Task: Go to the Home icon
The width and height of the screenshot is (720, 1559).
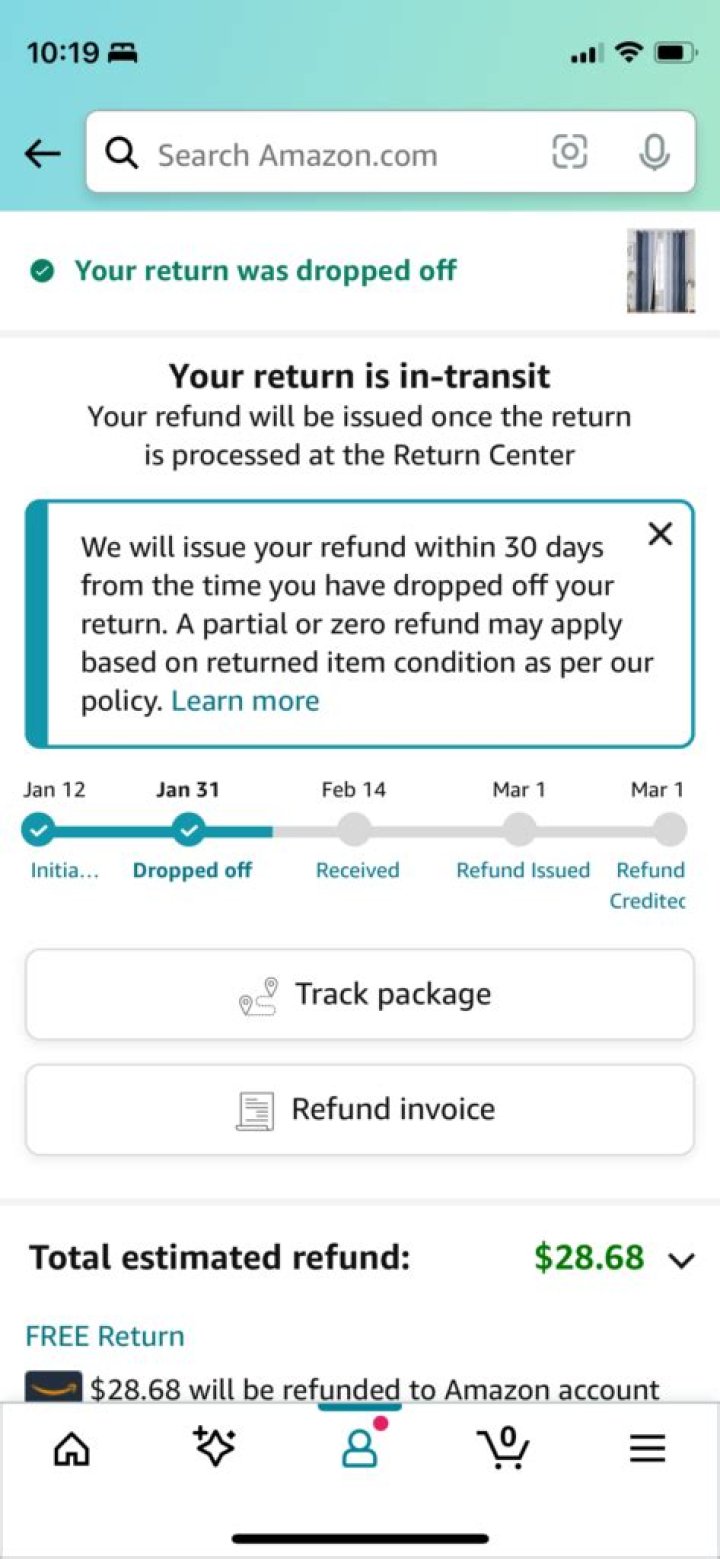Action: click(72, 1447)
